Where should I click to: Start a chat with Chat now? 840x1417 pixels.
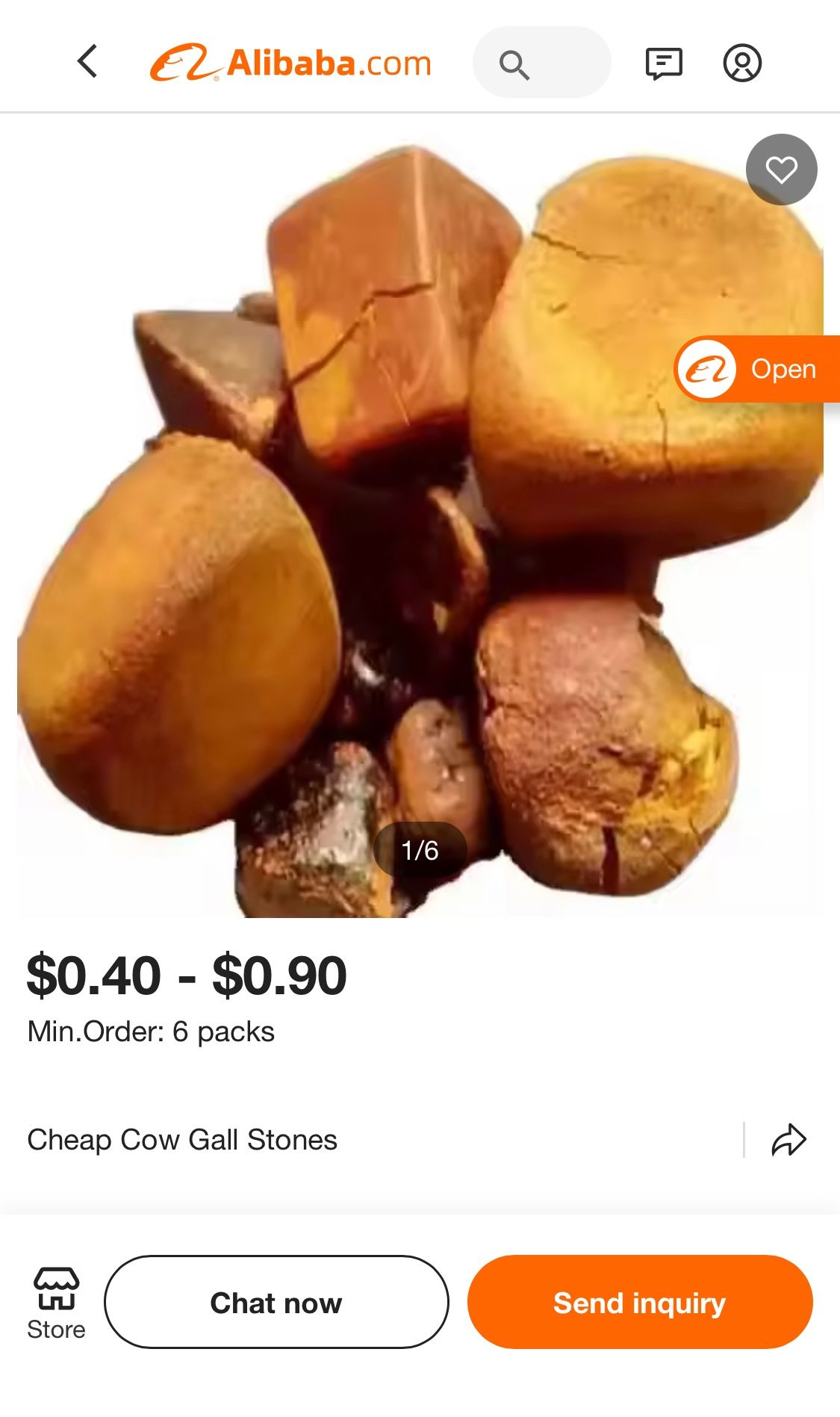pos(276,1302)
